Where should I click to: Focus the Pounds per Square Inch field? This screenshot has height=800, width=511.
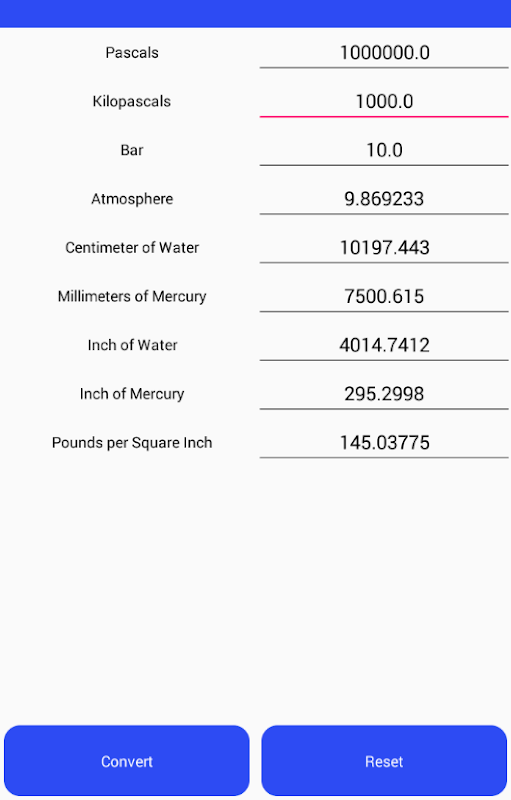point(384,442)
